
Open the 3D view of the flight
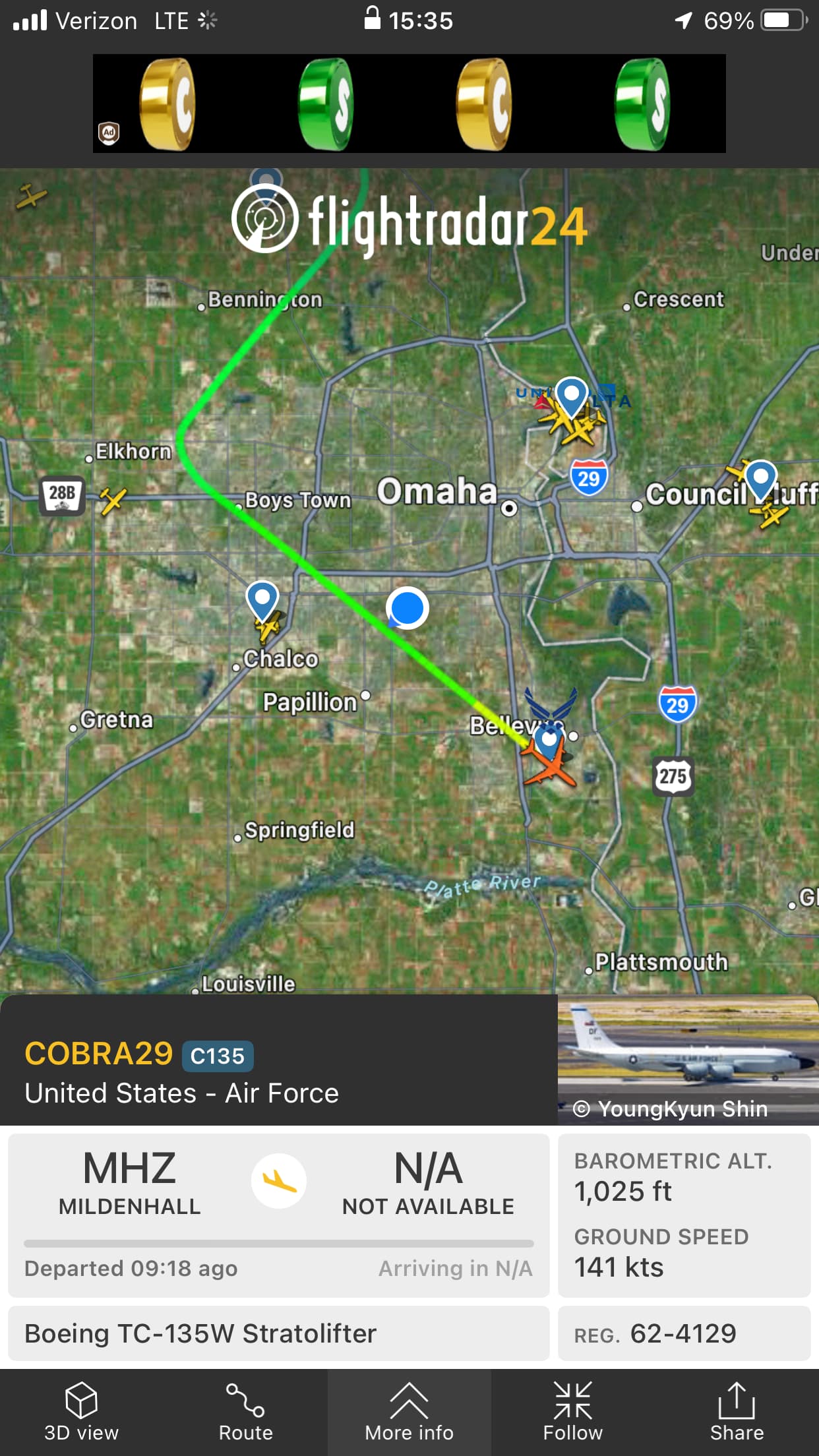tap(81, 1412)
